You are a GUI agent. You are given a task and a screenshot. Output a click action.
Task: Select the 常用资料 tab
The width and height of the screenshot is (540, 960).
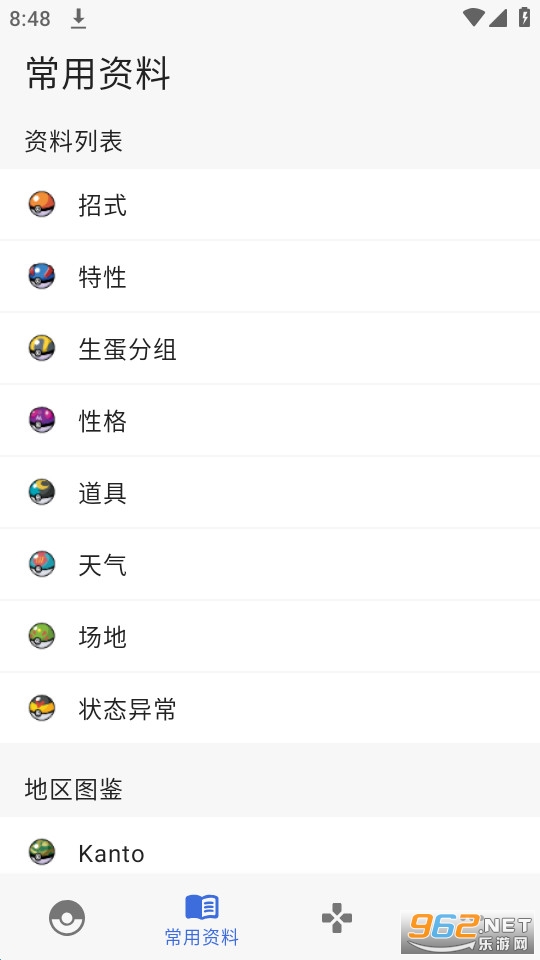pos(202,920)
